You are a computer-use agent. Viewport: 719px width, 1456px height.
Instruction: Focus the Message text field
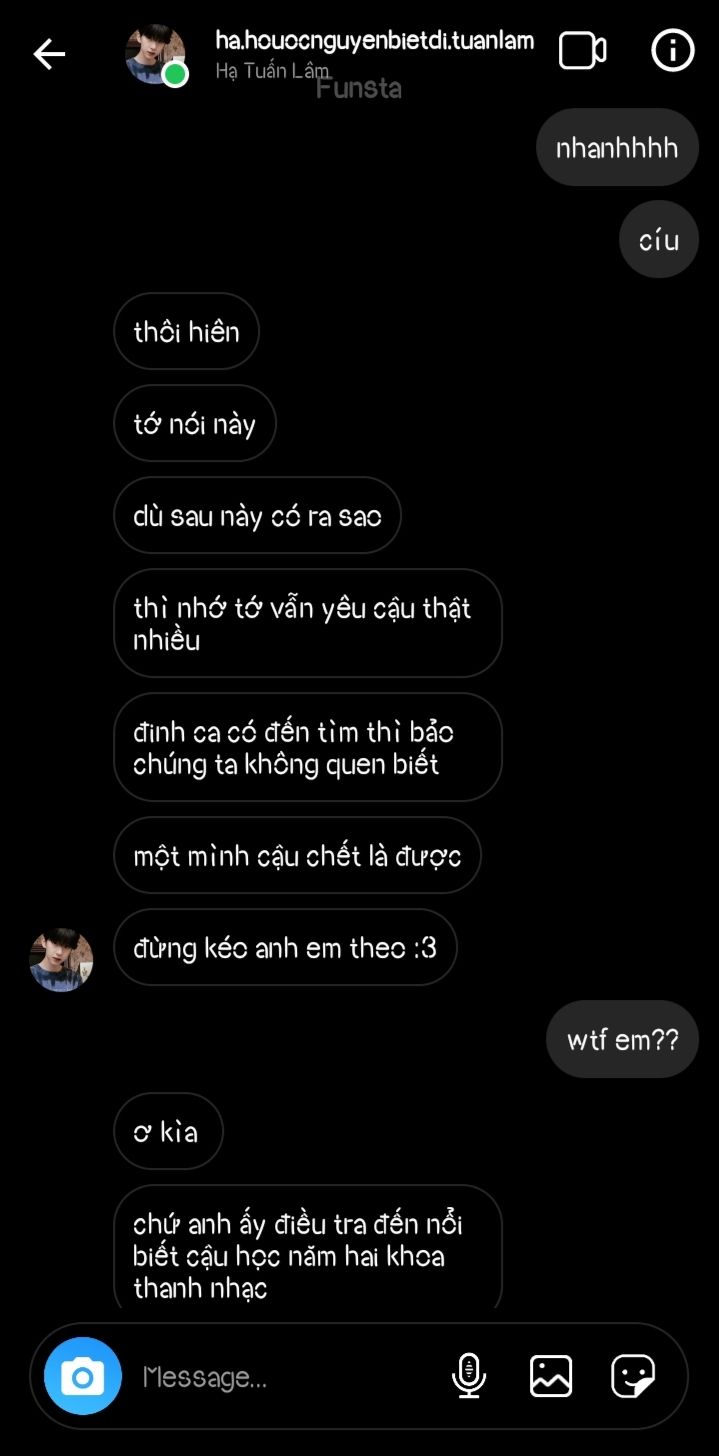coord(285,1377)
